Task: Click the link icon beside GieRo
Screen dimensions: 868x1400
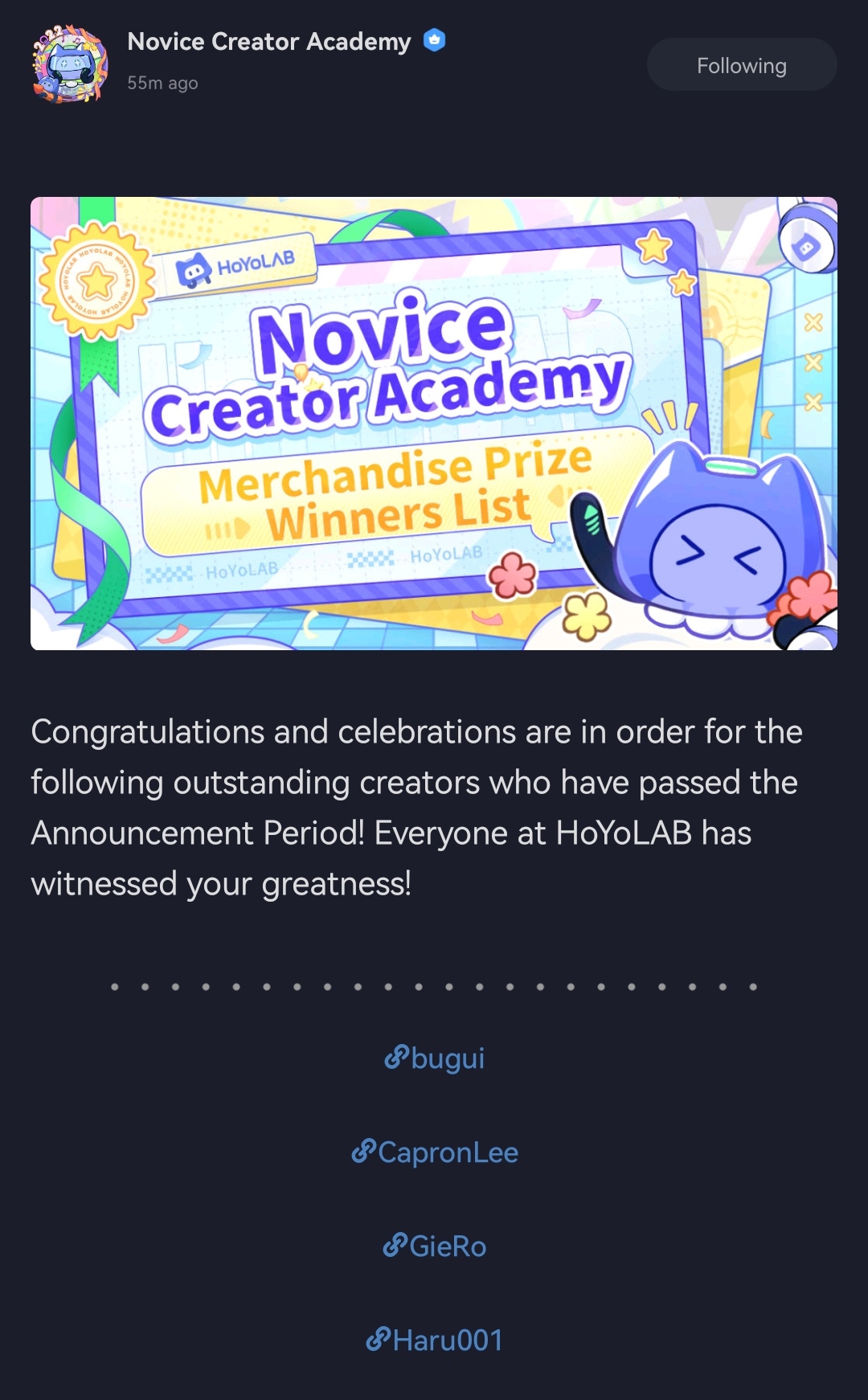Action: (394, 1246)
